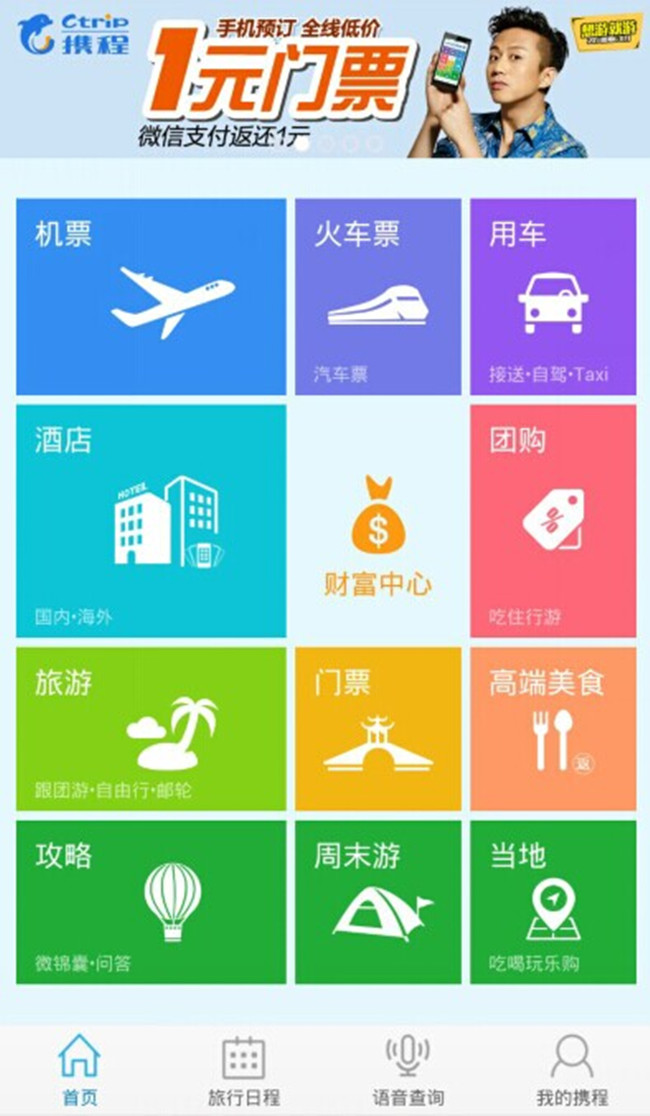
Task: Open the 机票 flight tickets tile
Action: tap(151, 296)
